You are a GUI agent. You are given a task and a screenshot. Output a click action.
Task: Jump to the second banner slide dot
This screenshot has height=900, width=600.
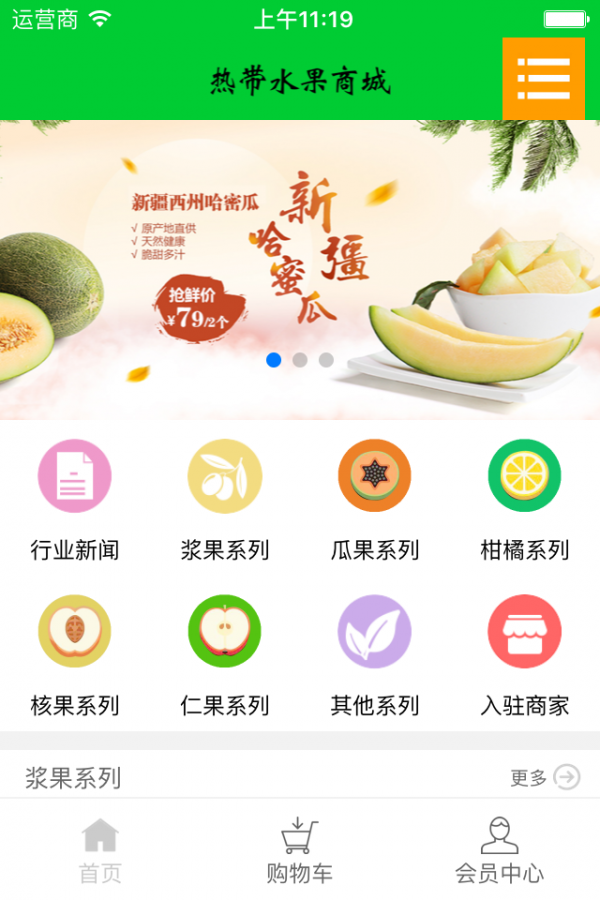300,360
